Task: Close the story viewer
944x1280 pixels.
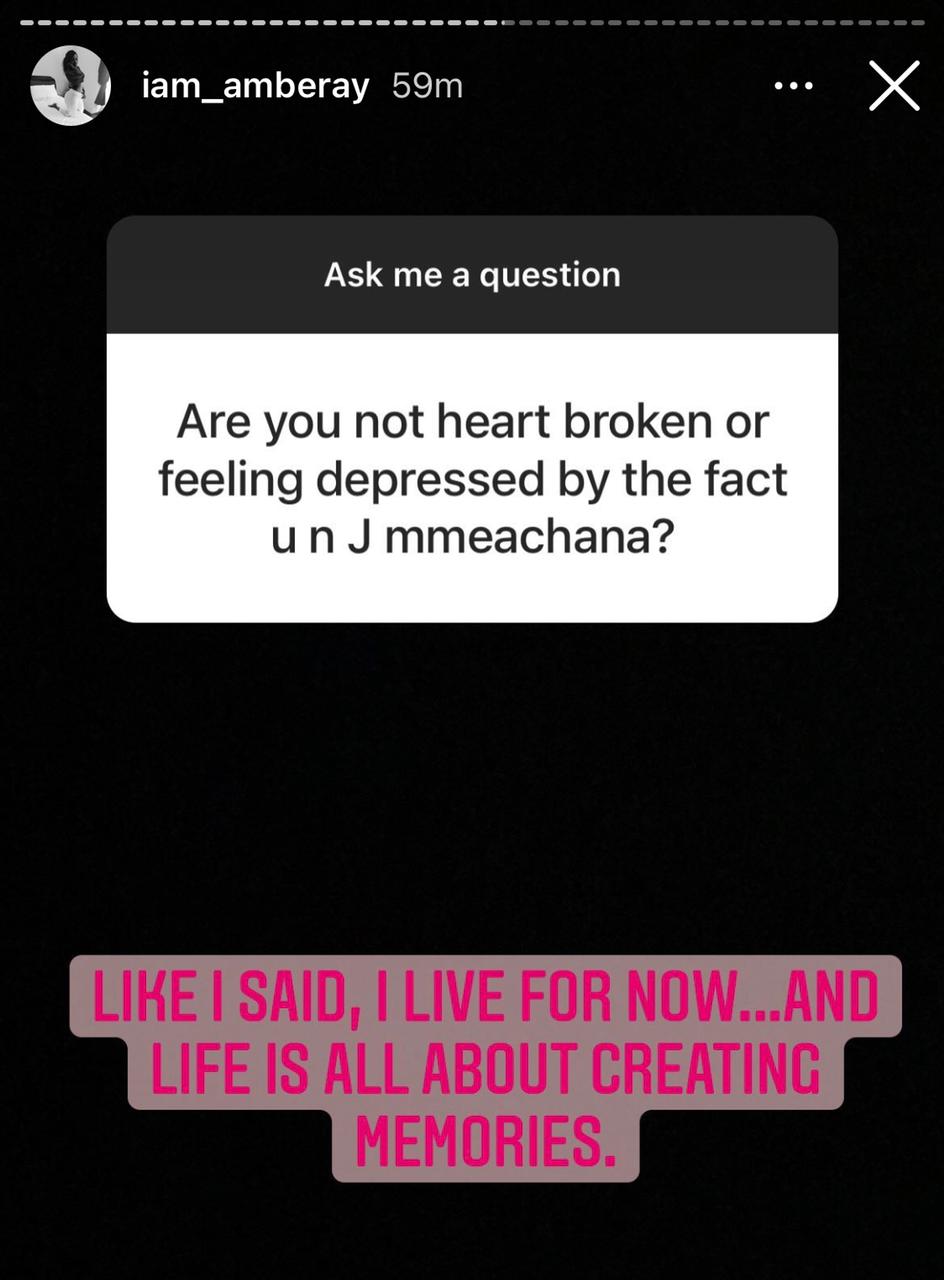Action: [893, 86]
